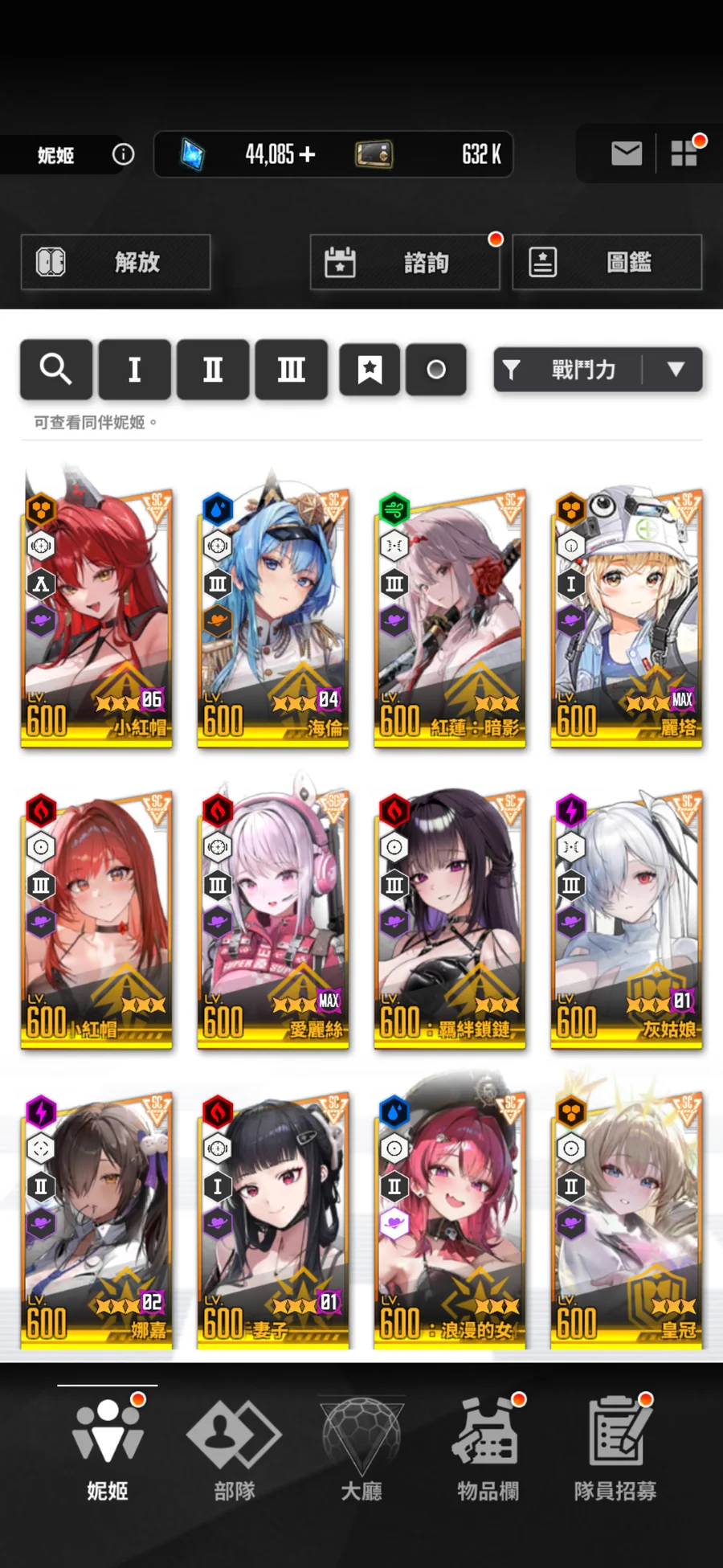The height and width of the screenshot is (1568, 723).
Task: Add gems with the plus button
Action: point(307,154)
